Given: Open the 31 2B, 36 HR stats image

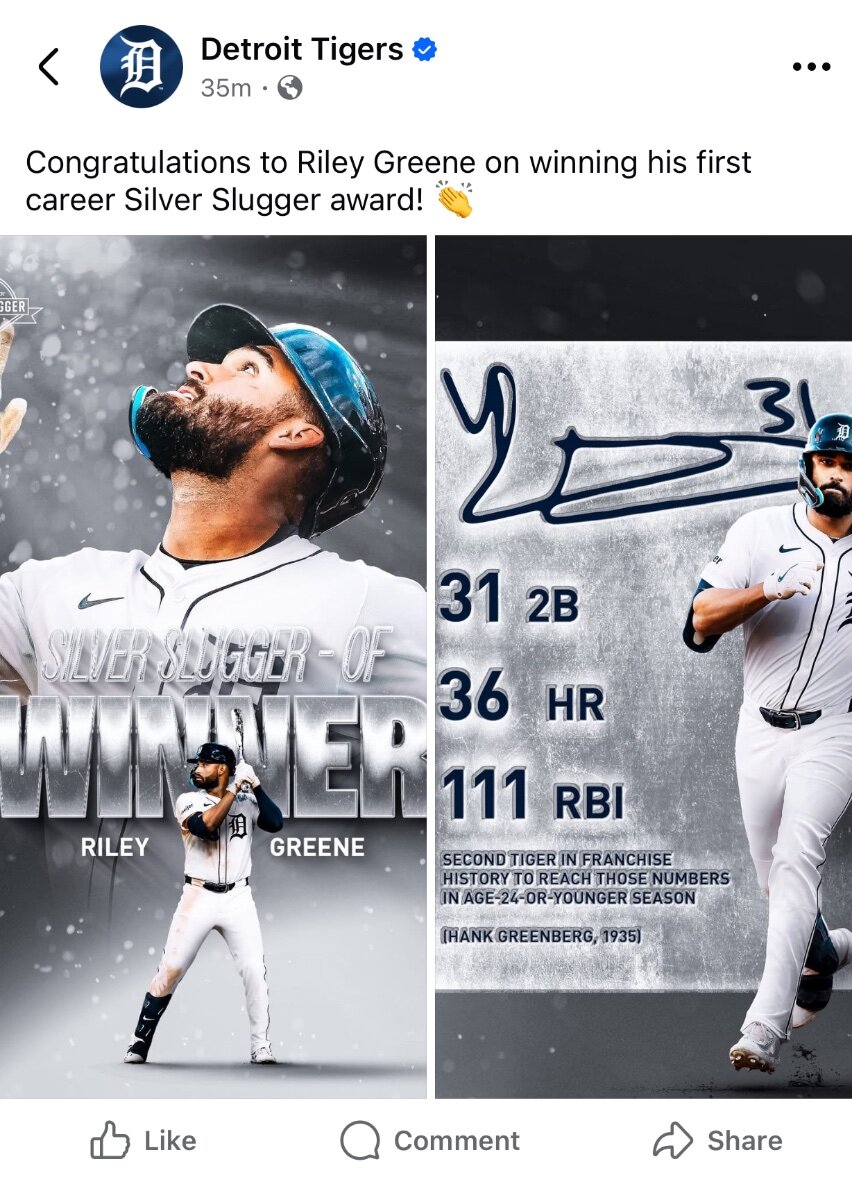Looking at the screenshot, I should tap(643, 667).
